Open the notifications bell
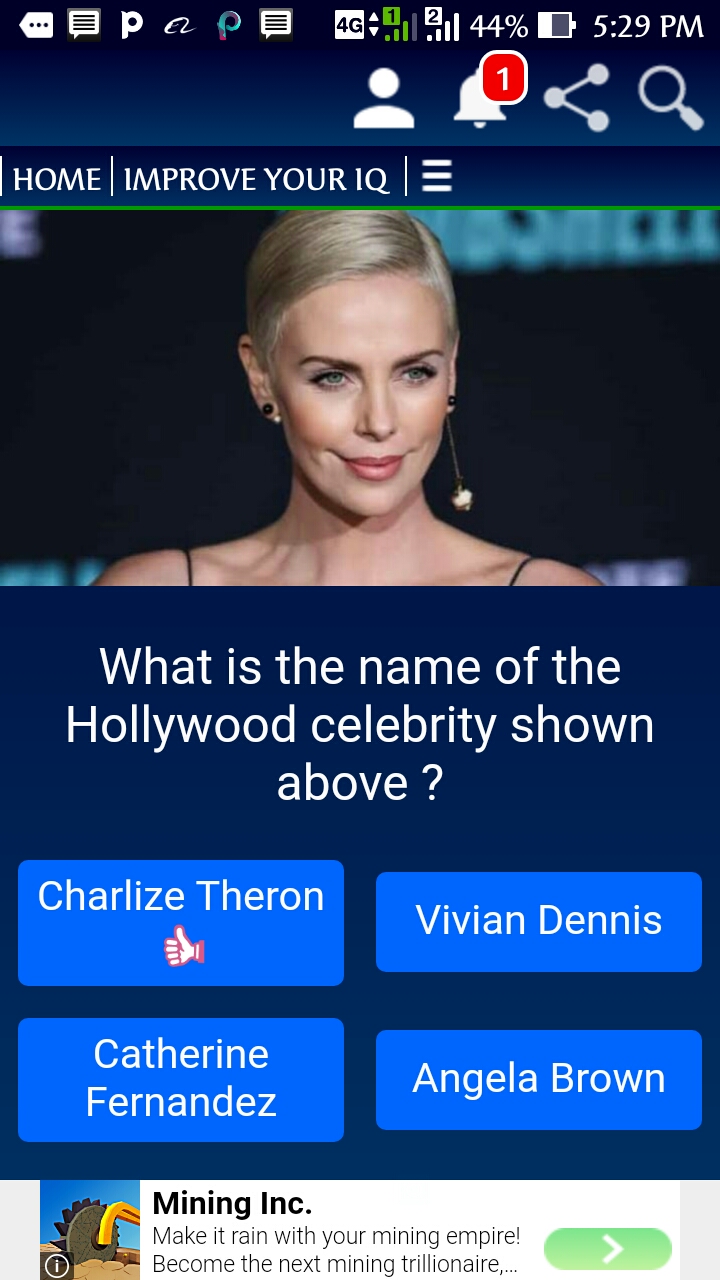720x1280 pixels. point(480,99)
